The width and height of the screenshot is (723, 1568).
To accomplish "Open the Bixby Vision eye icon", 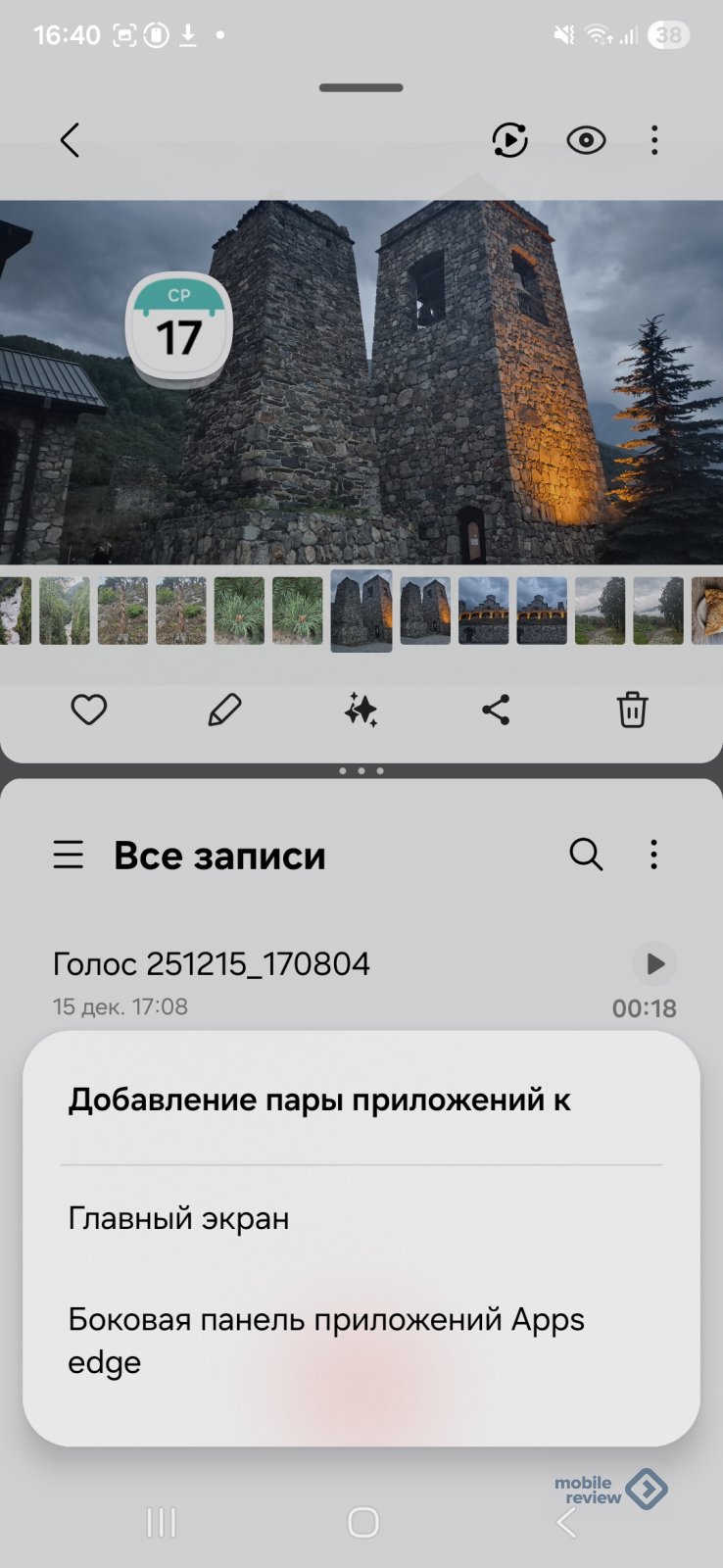I will 586,140.
